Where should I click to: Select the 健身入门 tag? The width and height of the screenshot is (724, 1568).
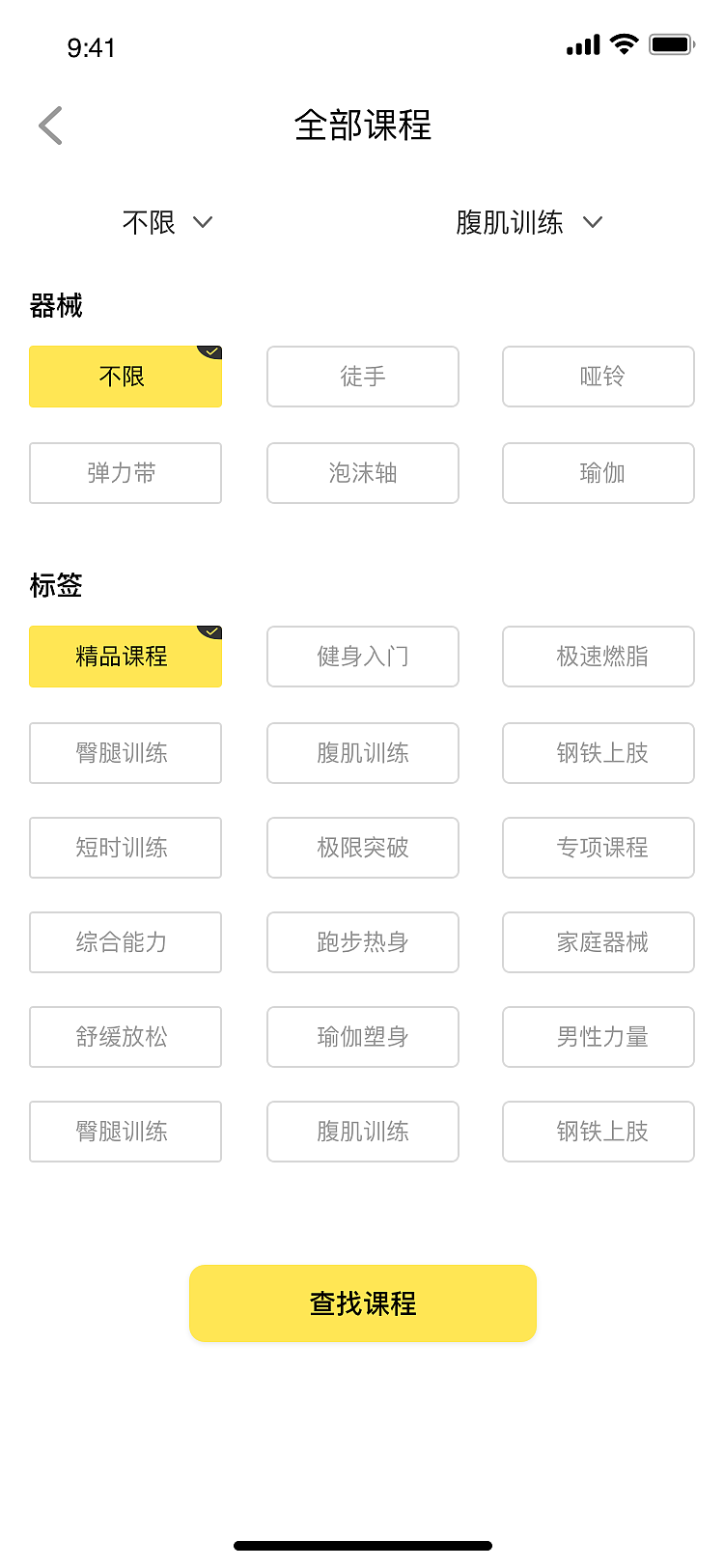tap(362, 657)
